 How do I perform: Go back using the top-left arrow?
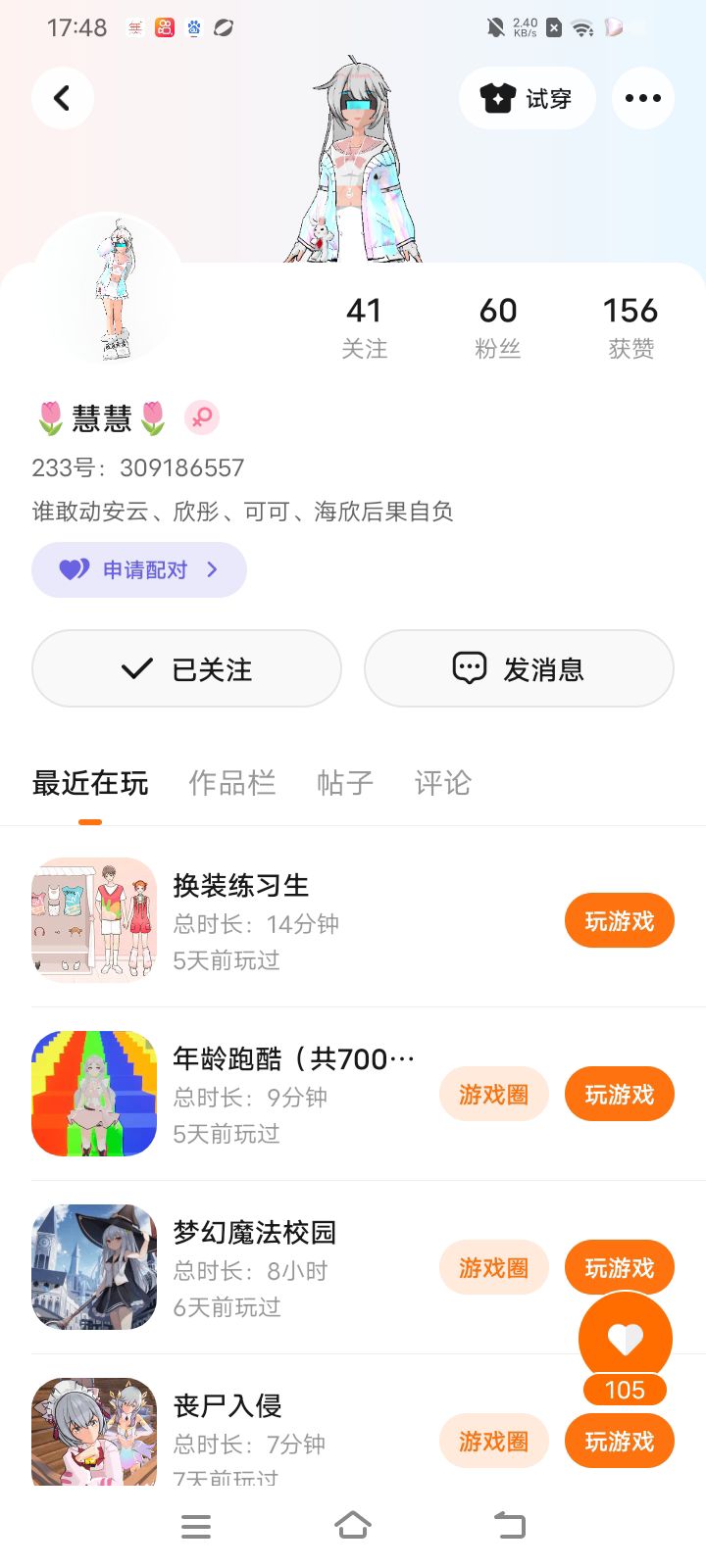tap(62, 98)
